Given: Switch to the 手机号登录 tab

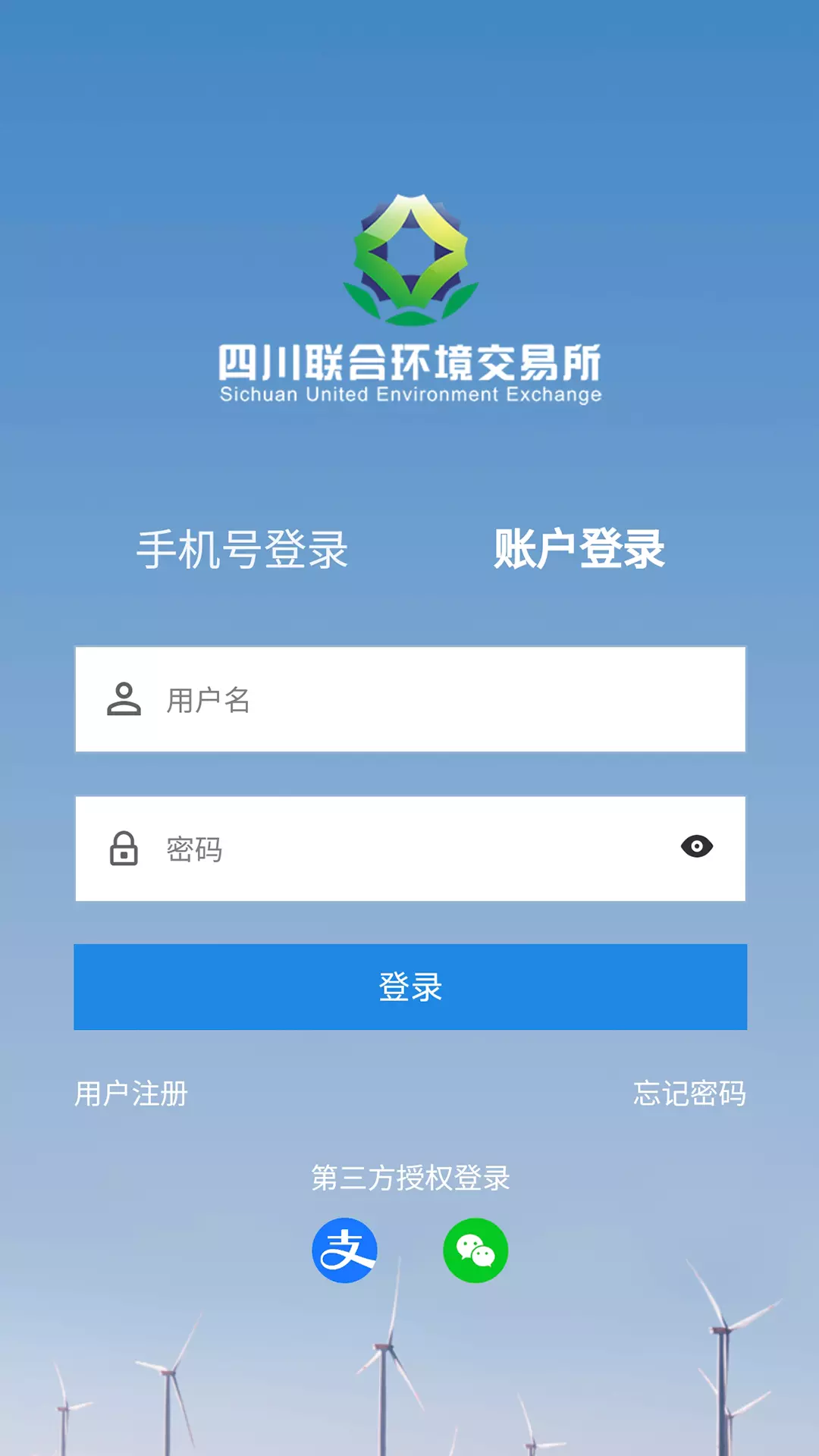Looking at the screenshot, I should [242, 549].
